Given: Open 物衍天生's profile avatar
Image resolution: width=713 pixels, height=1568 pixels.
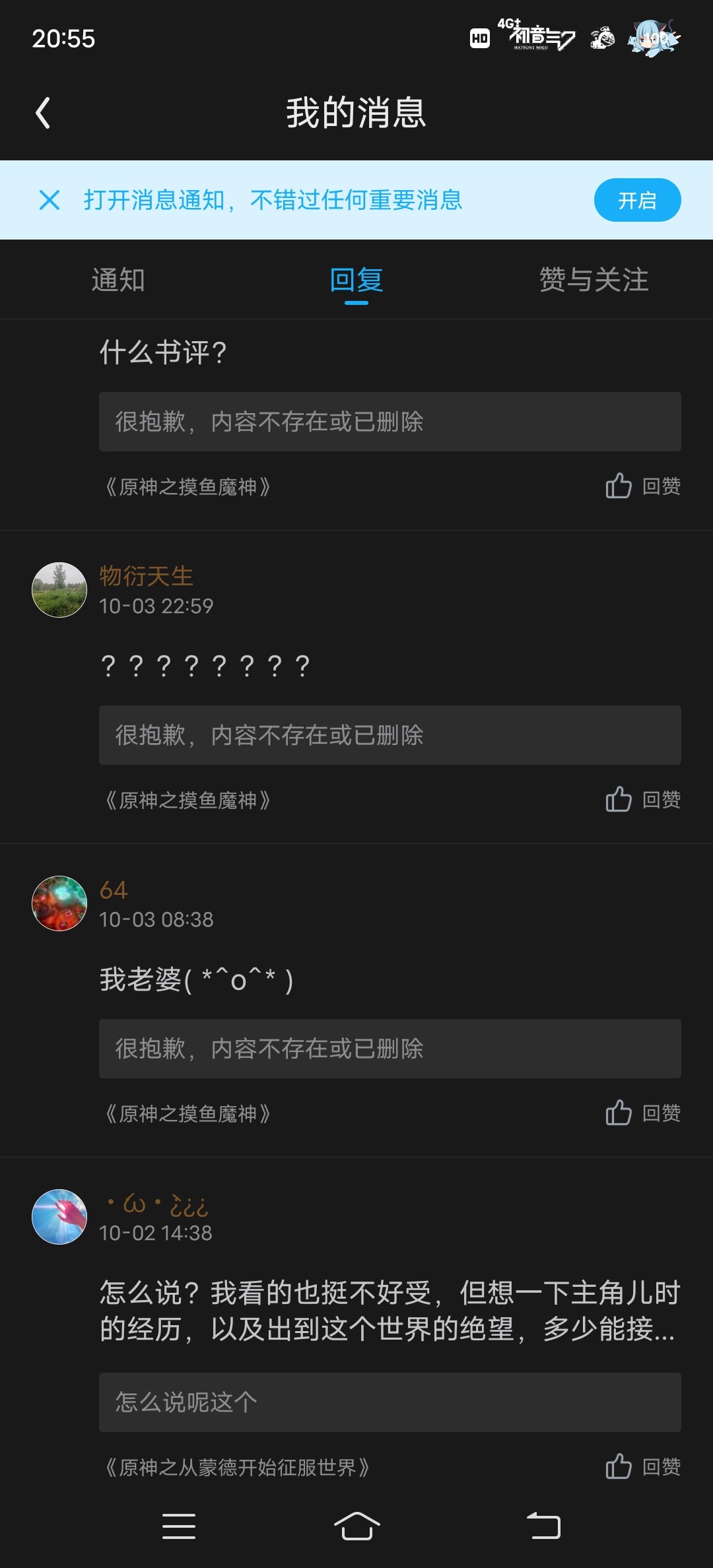Looking at the screenshot, I should (x=59, y=590).
